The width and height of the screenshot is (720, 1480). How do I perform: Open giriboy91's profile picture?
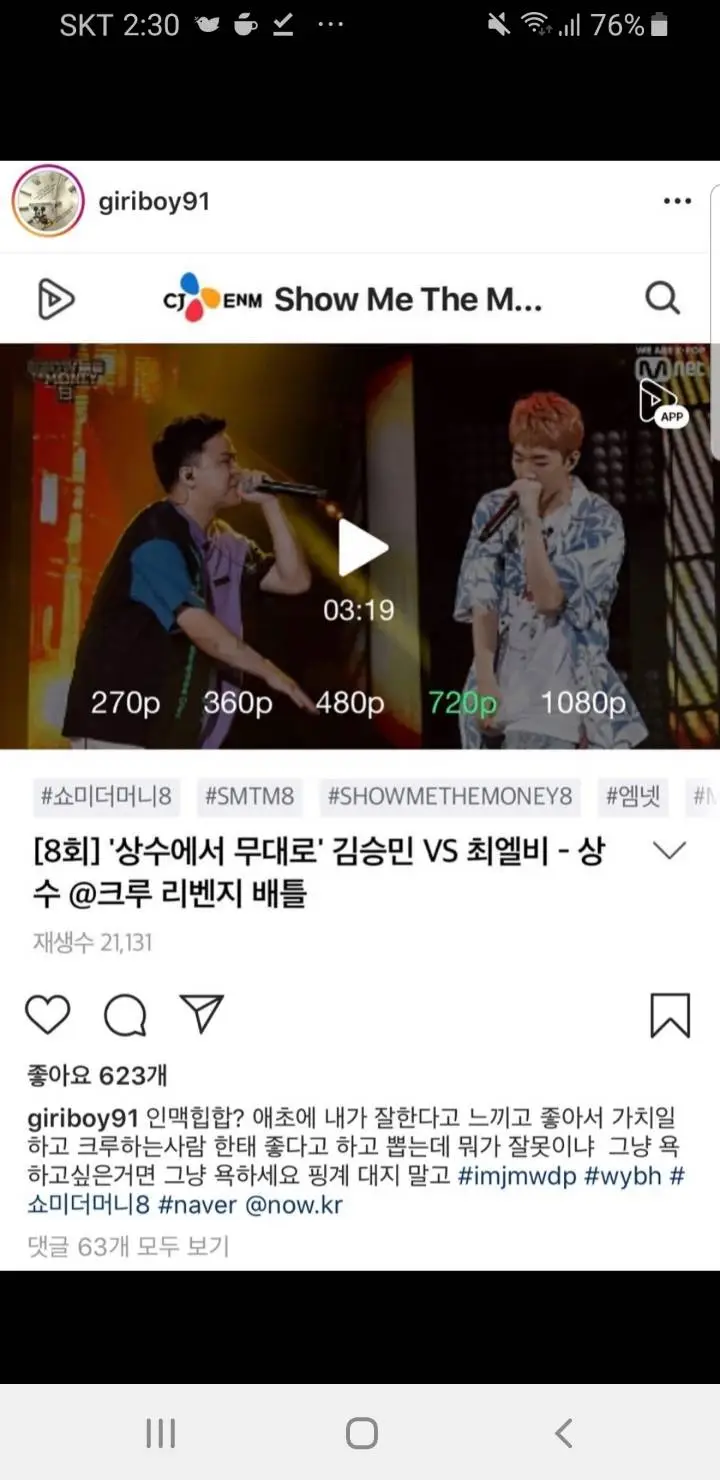49,200
